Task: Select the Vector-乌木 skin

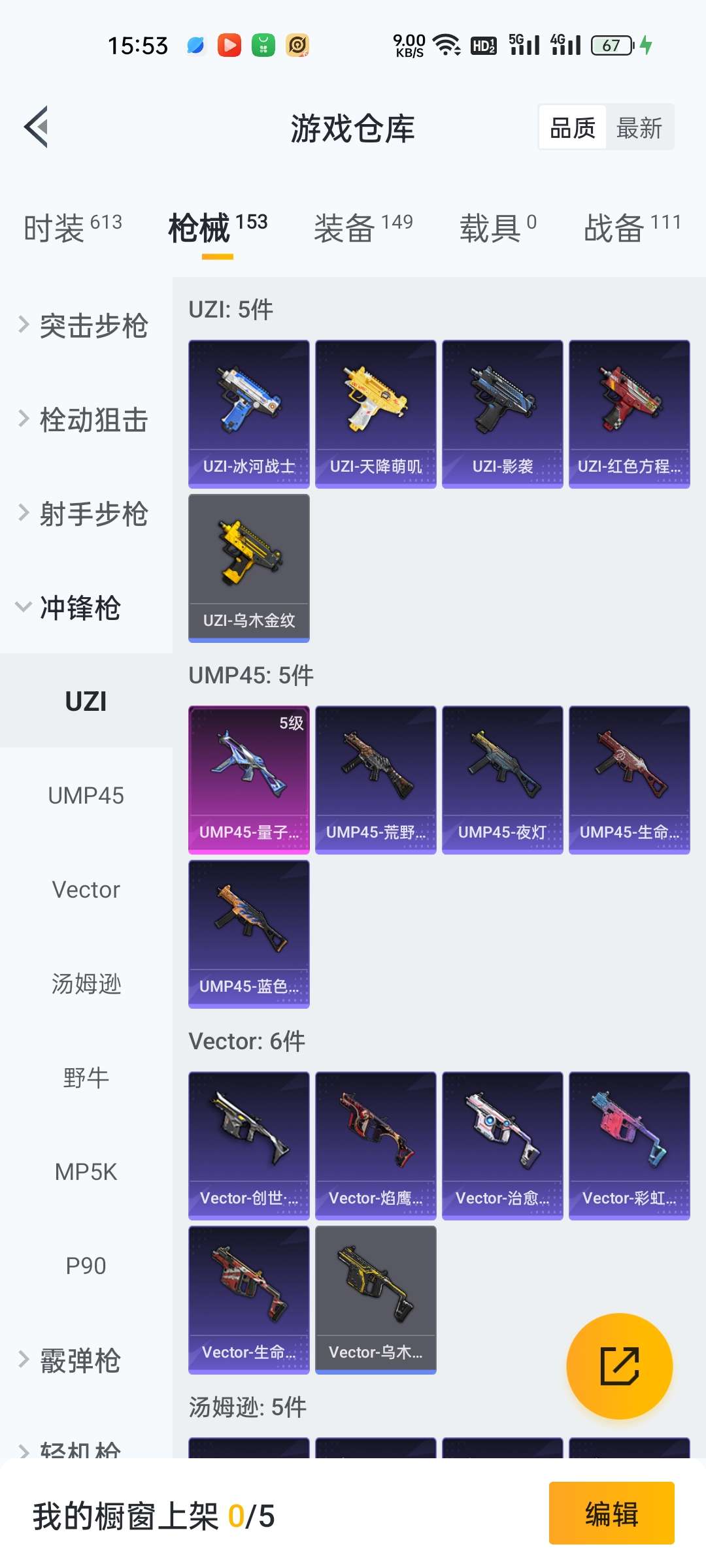Action: point(375,1297)
